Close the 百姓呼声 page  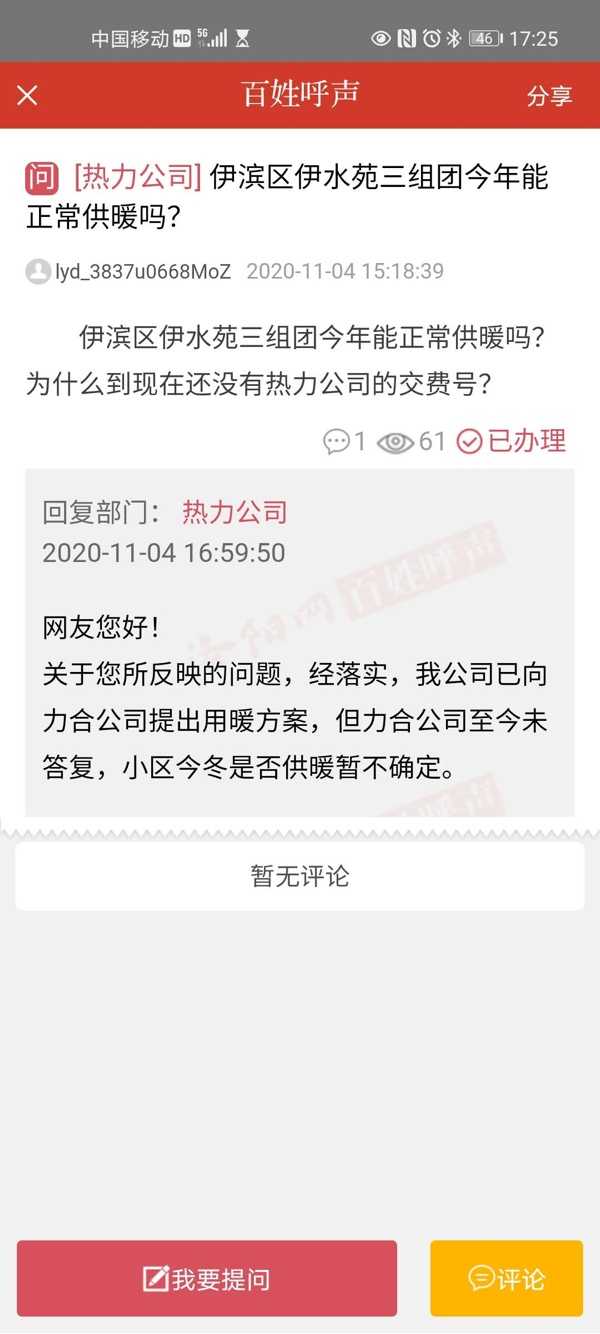[27, 95]
